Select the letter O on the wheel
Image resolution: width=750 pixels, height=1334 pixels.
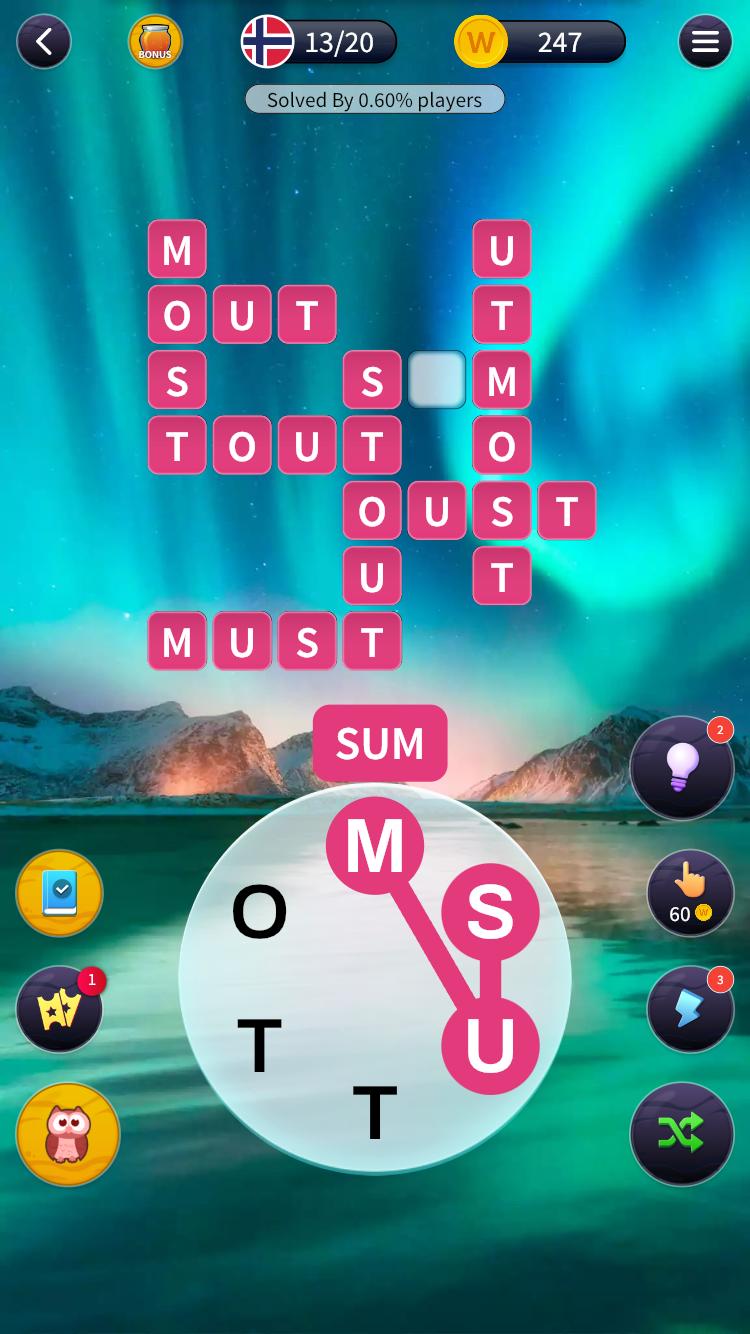pyautogui.click(x=259, y=912)
